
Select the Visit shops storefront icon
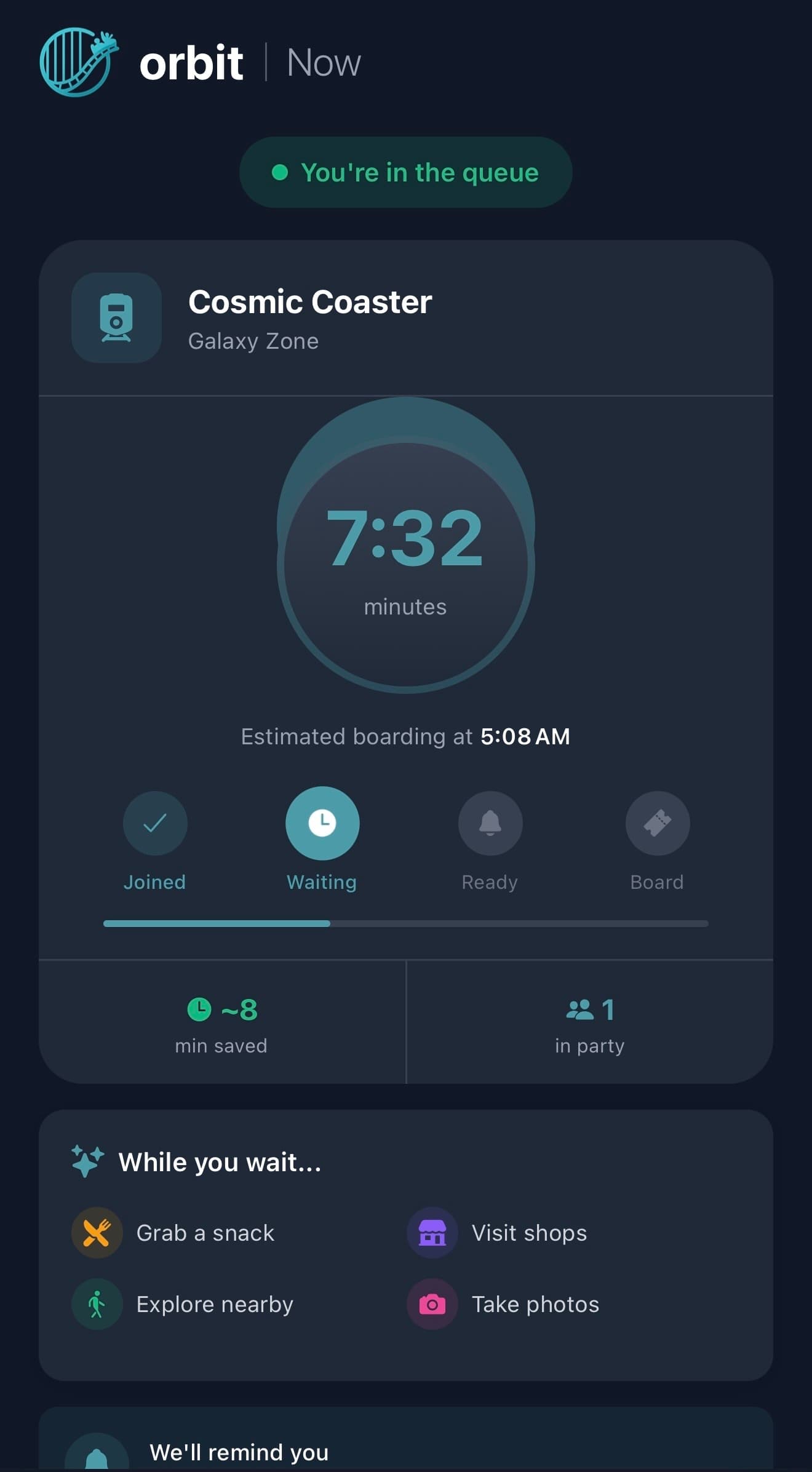pyautogui.click(x=432, y=1233)
